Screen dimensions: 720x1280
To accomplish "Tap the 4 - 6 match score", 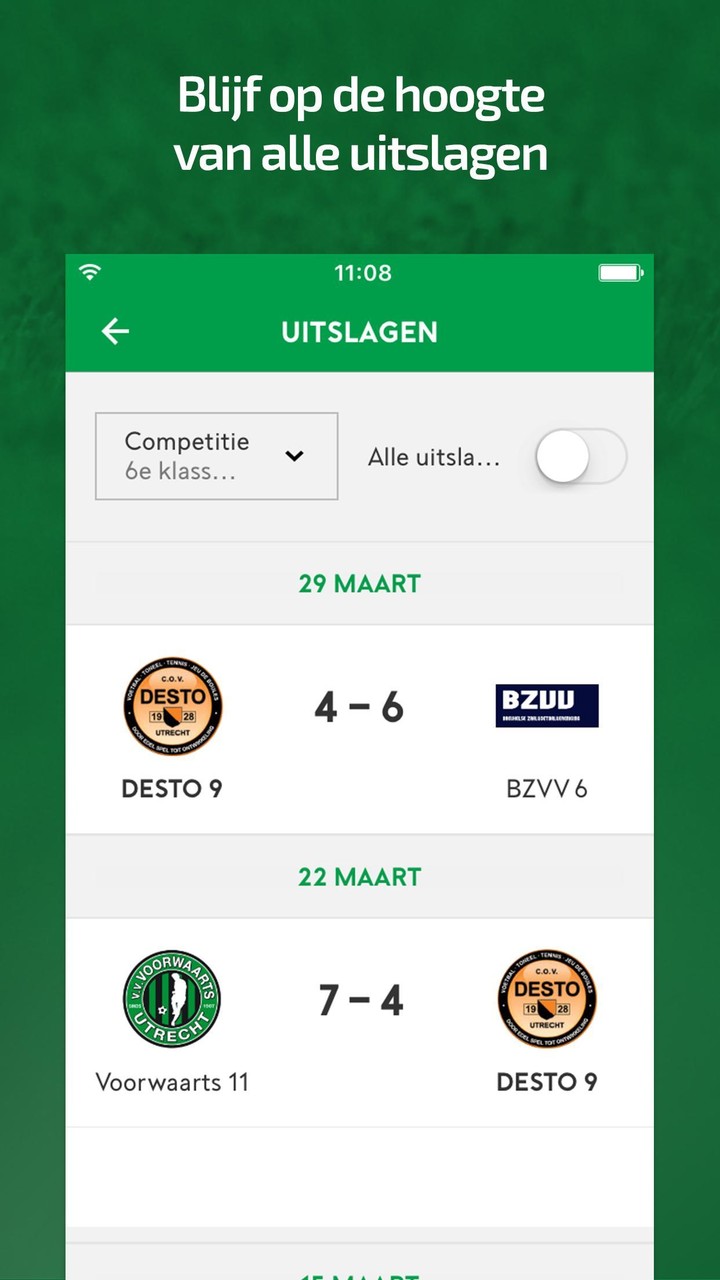I will tap(359, 704).
